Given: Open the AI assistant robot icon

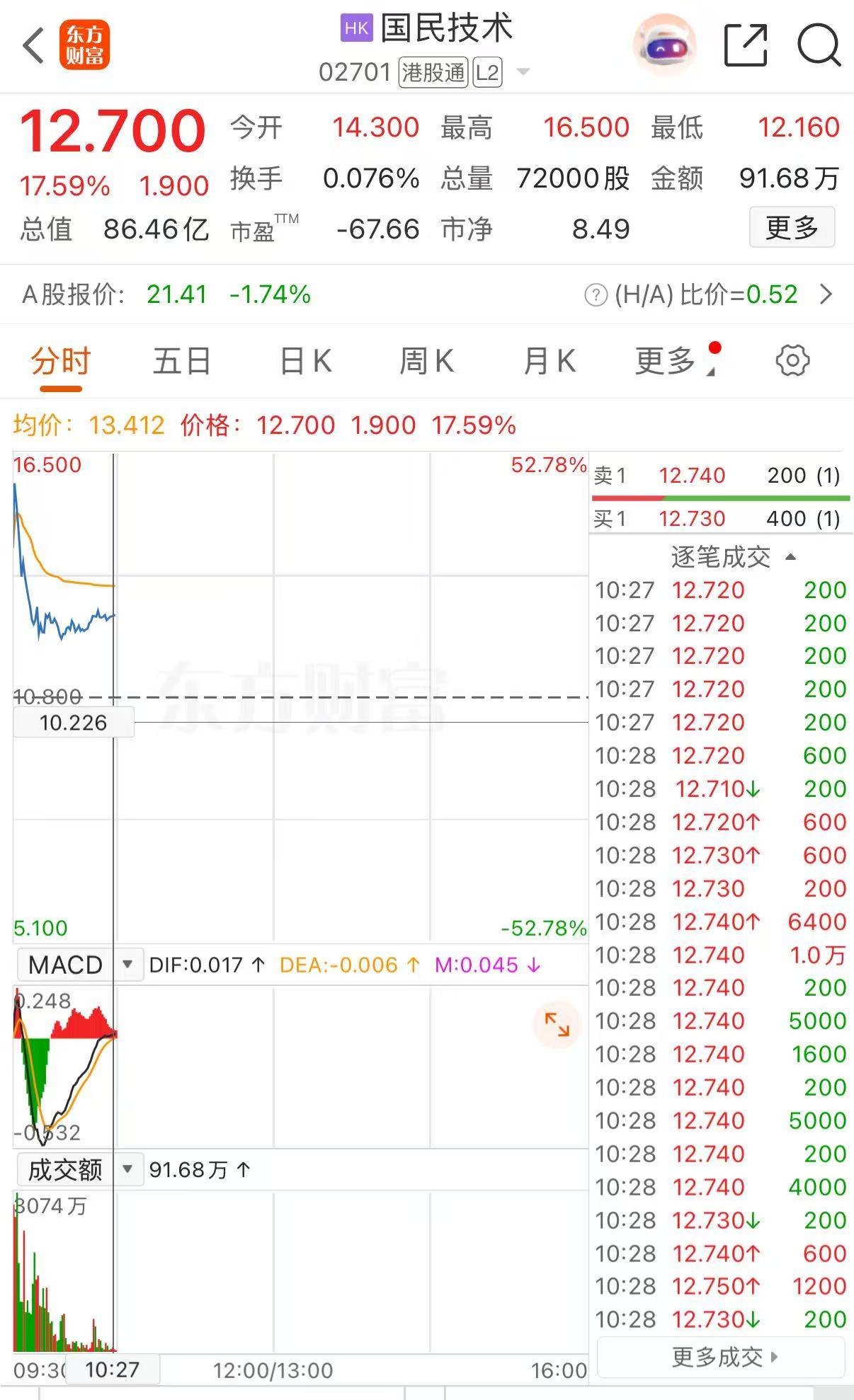Looking at the screenshot, I should pyautogui.click(x=664, y=46).
